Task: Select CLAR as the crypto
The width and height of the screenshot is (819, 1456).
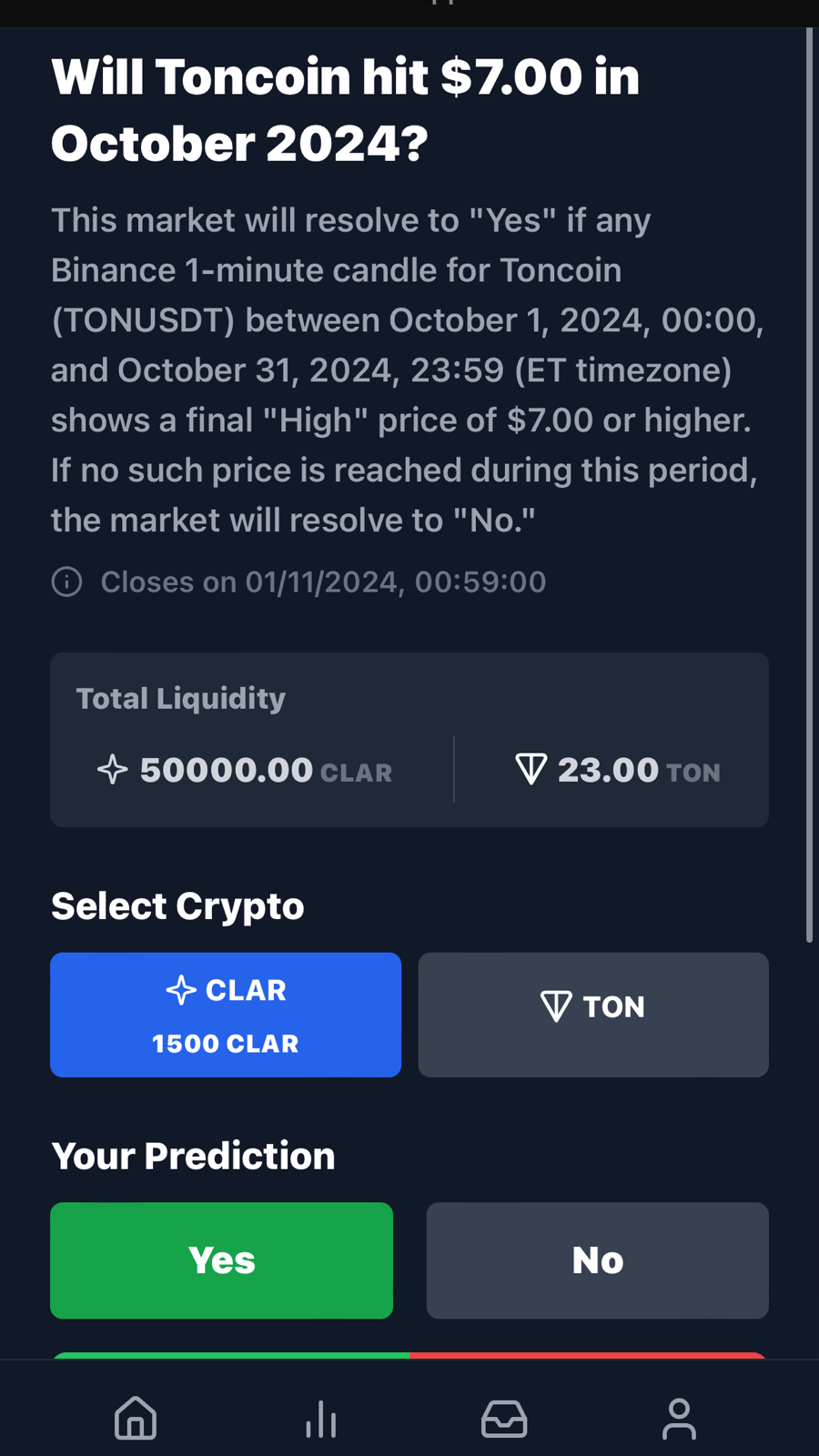Action: coord(225,1015)
